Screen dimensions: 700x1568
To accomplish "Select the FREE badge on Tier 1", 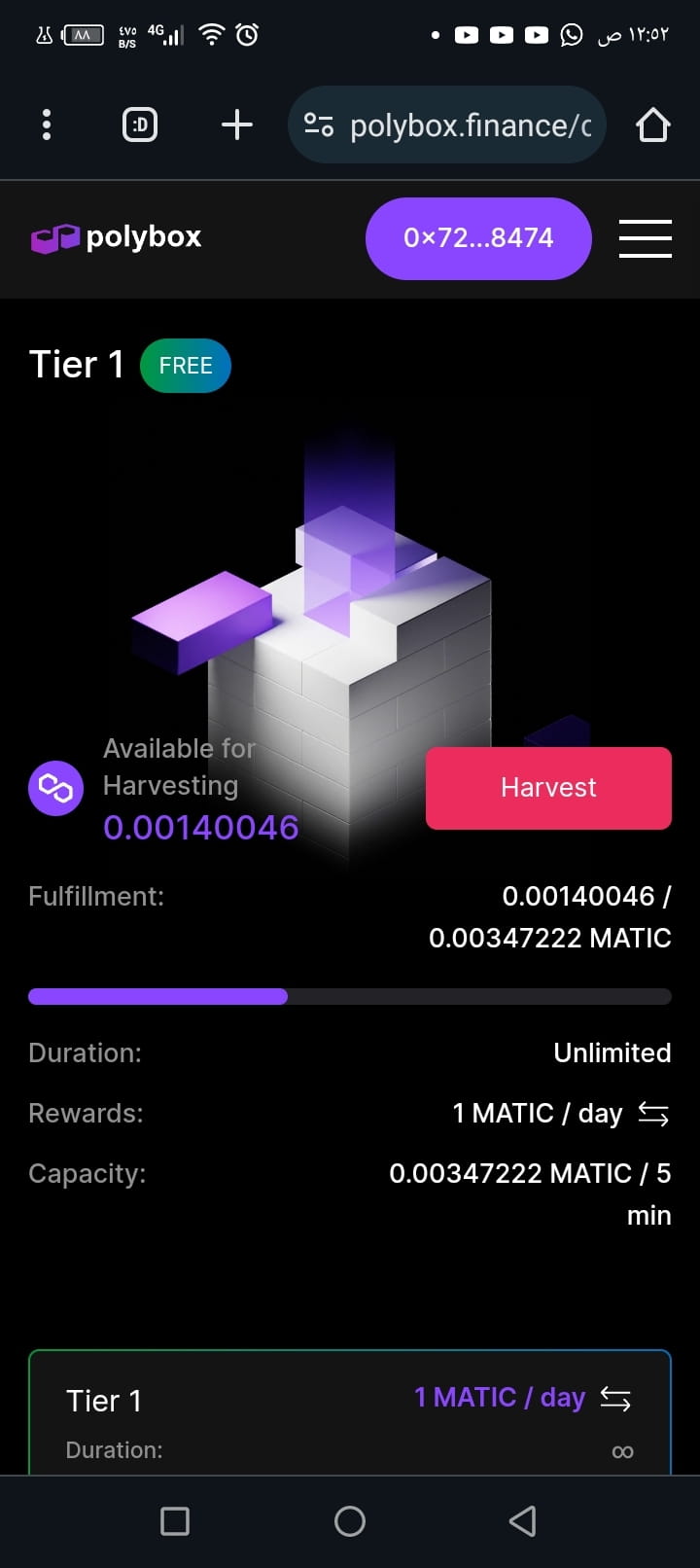I will point(185,366).
